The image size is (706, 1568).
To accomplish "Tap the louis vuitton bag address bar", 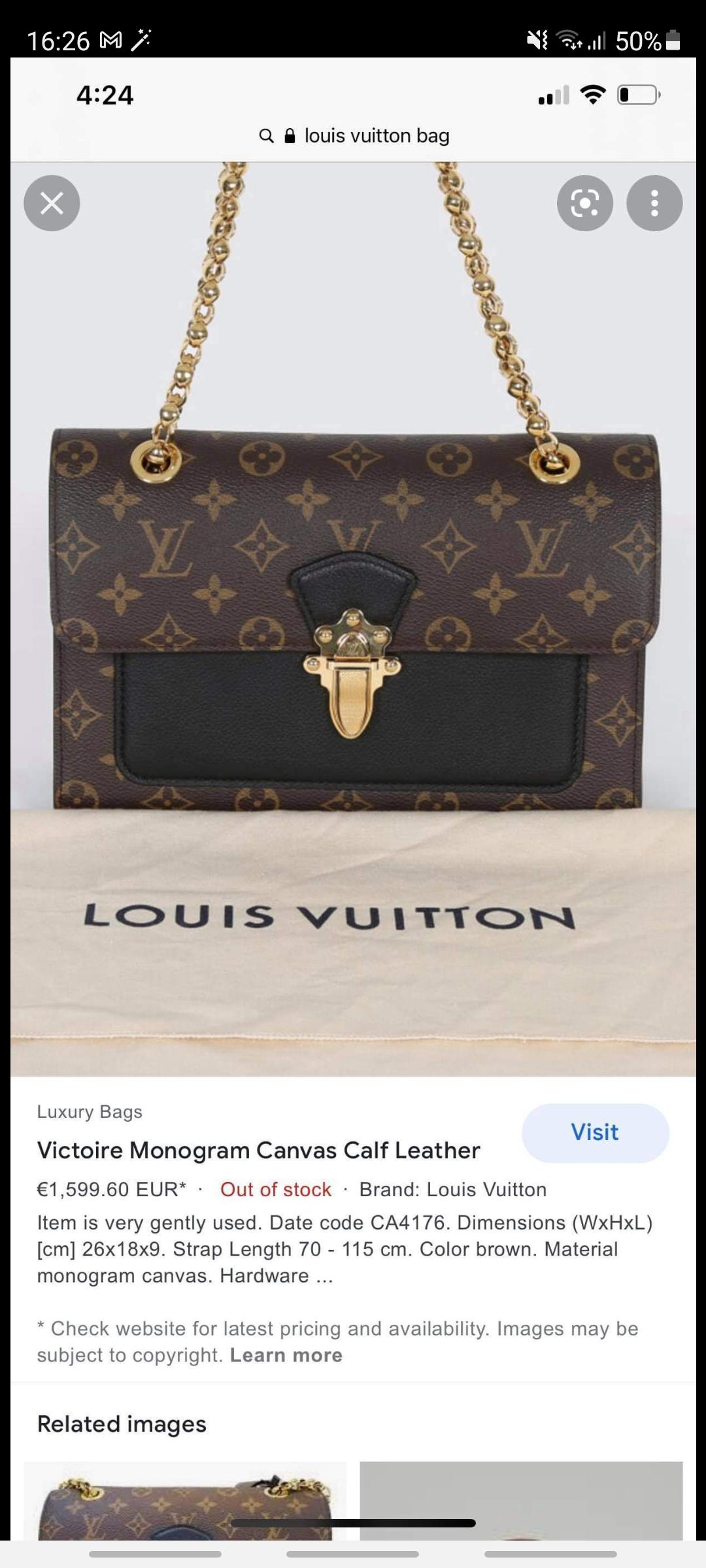I will coord(354,136).
